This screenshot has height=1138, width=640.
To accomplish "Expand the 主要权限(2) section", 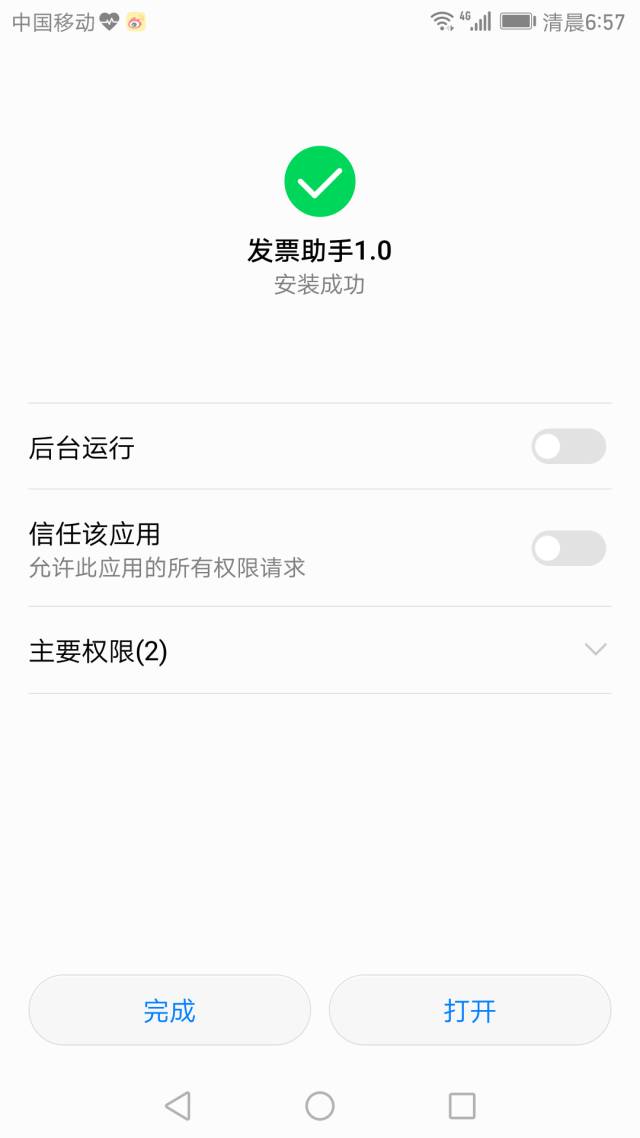I will pos(320,650).
